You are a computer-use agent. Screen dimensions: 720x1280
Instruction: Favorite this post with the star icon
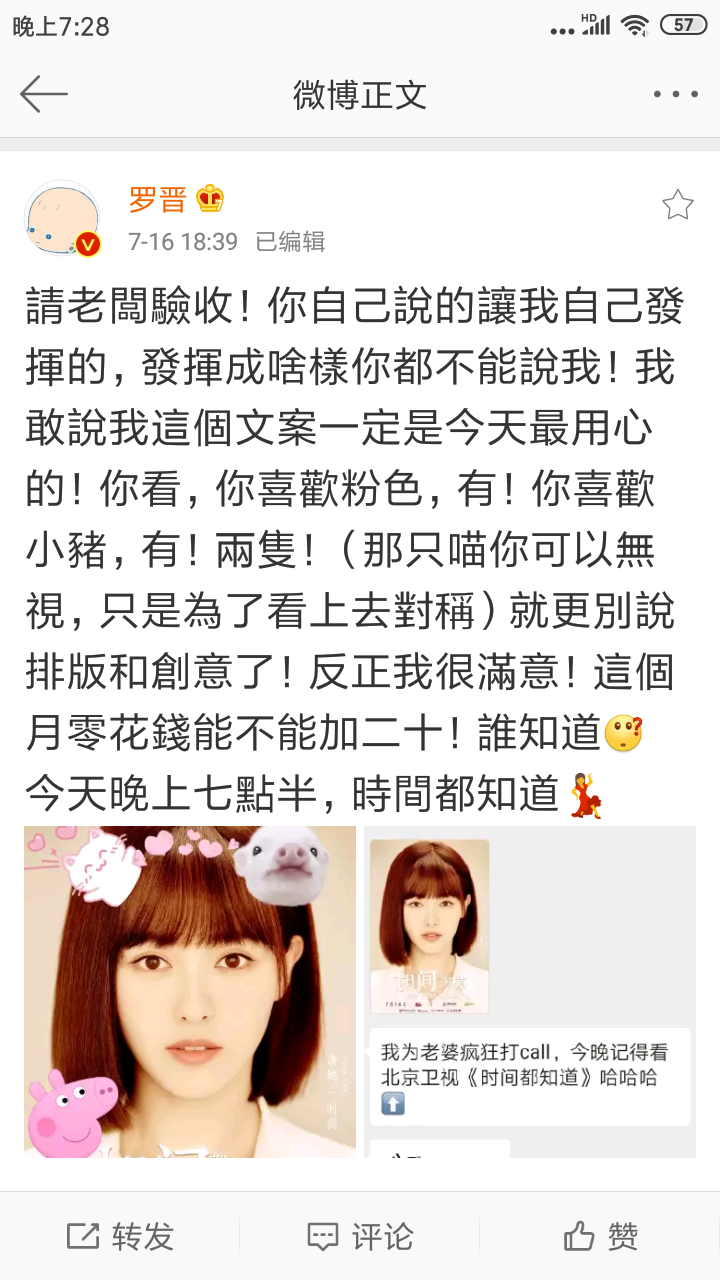678,205
